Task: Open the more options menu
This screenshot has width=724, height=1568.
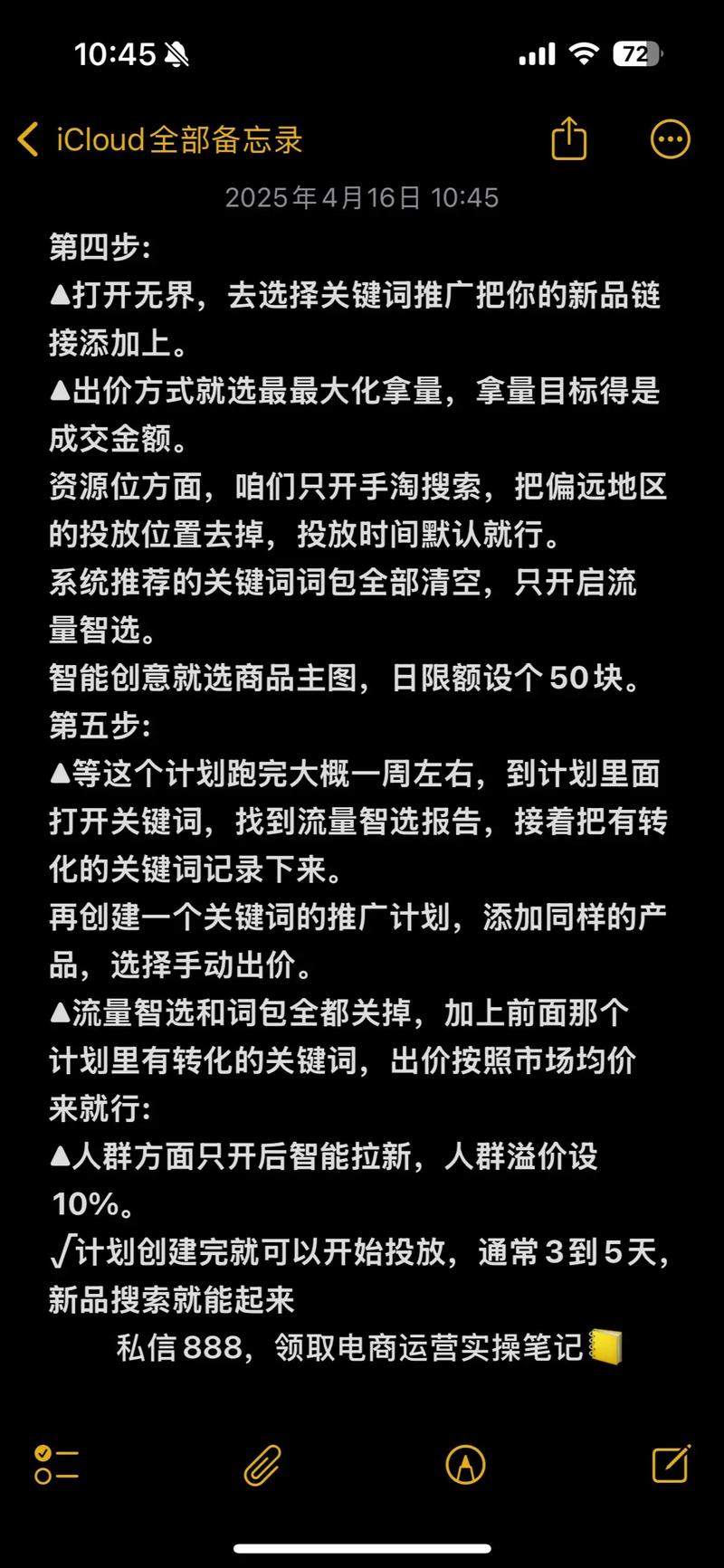Action: (x=671, y=139)
